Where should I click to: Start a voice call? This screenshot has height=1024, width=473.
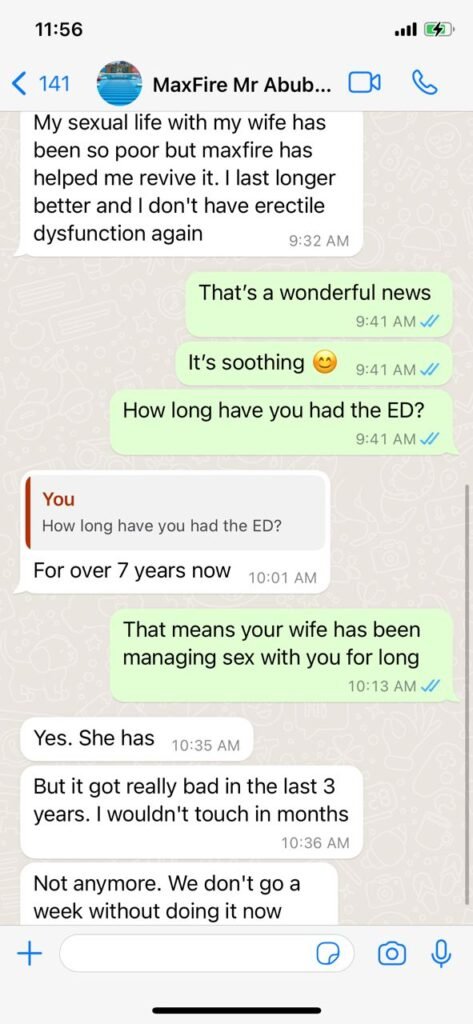pyautogui.click(x=424, y=83)
